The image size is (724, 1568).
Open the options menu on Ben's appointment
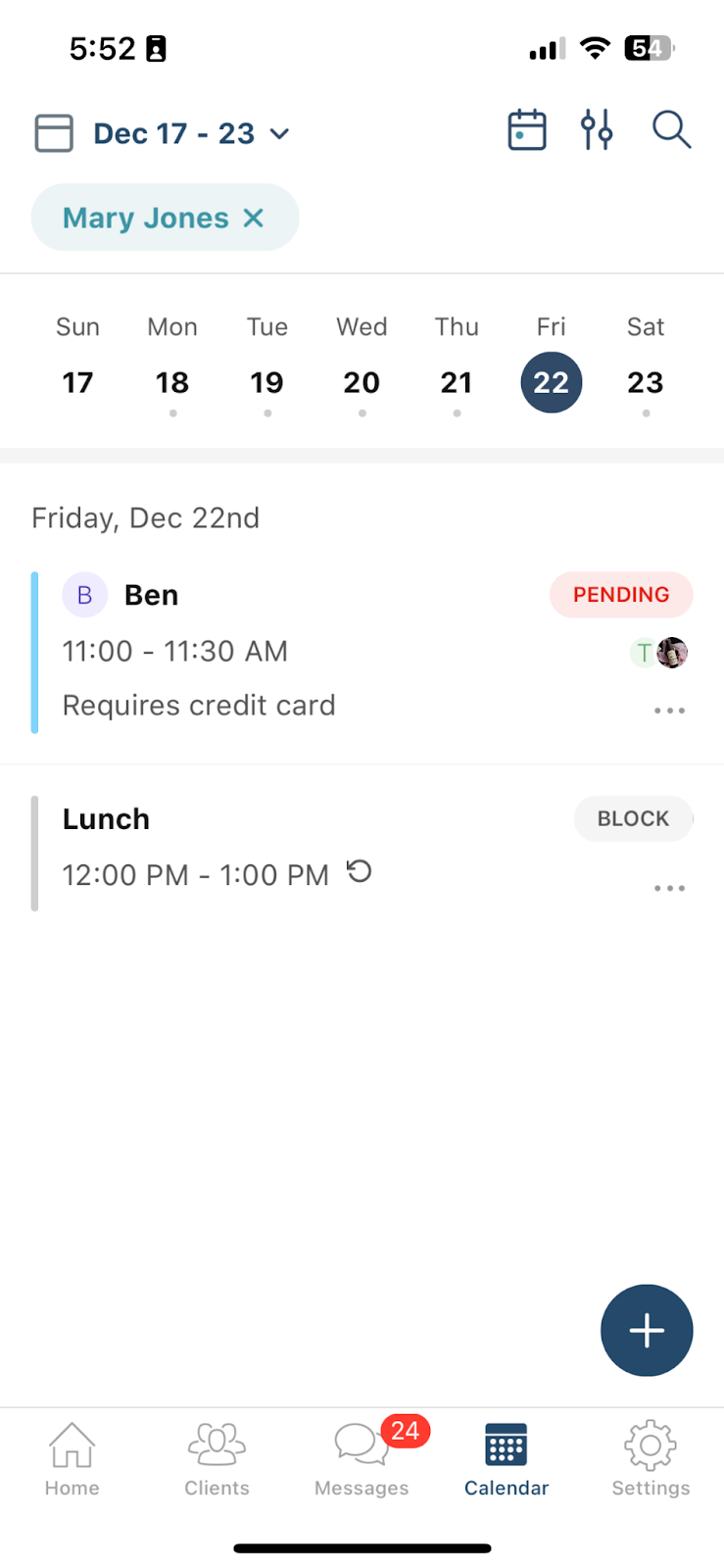pyautogui.click(x=669, y=710)
